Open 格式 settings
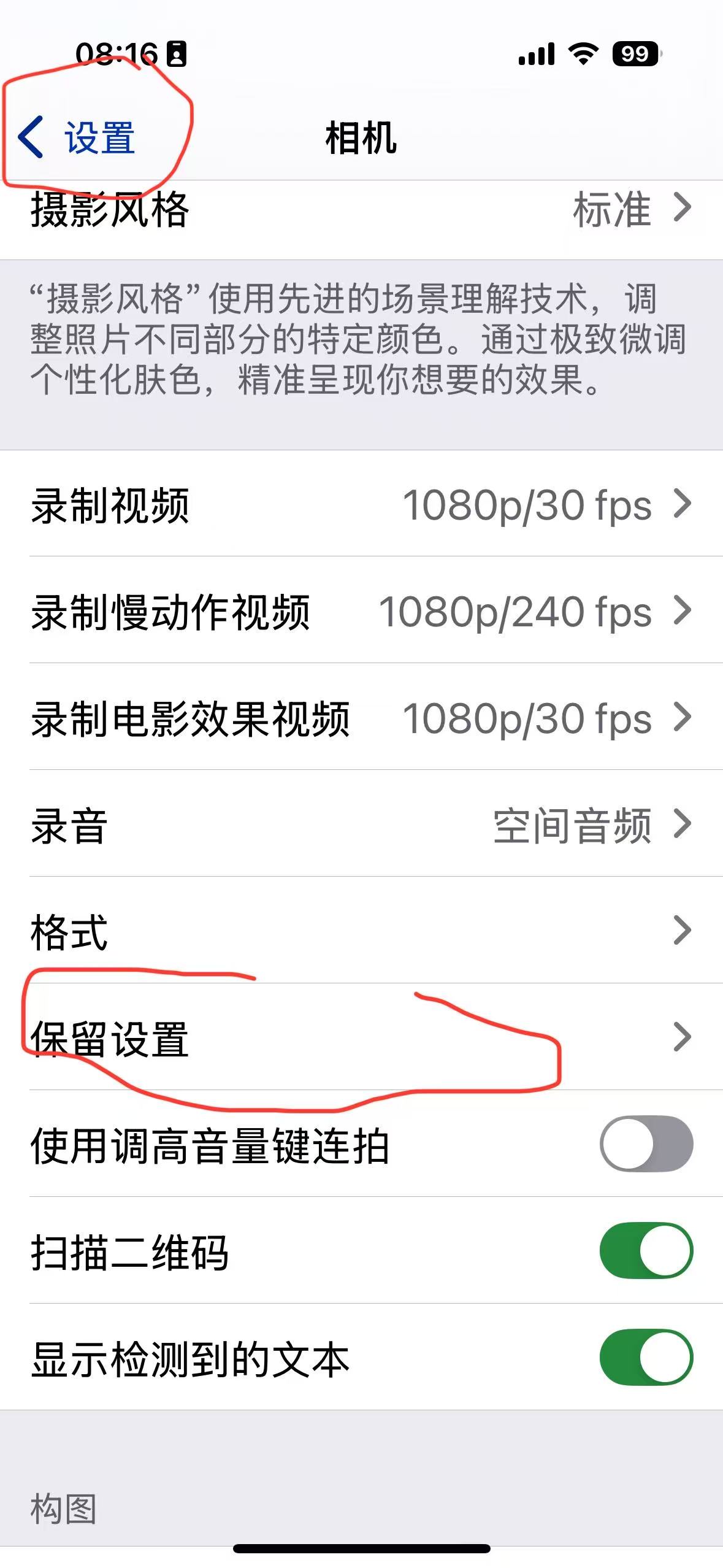 point(361,931)
